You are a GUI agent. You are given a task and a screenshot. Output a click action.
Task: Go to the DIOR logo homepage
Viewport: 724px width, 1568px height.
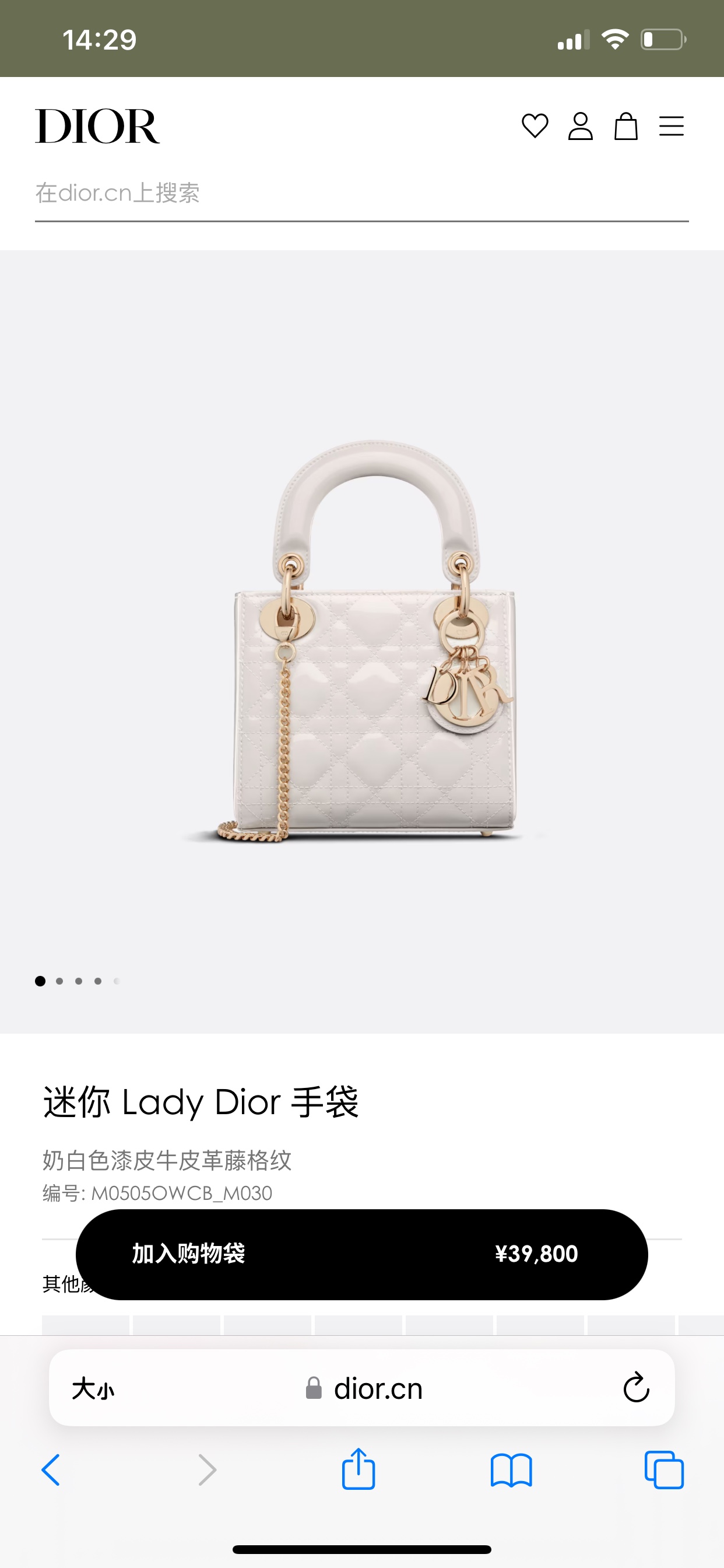[97, 126]
